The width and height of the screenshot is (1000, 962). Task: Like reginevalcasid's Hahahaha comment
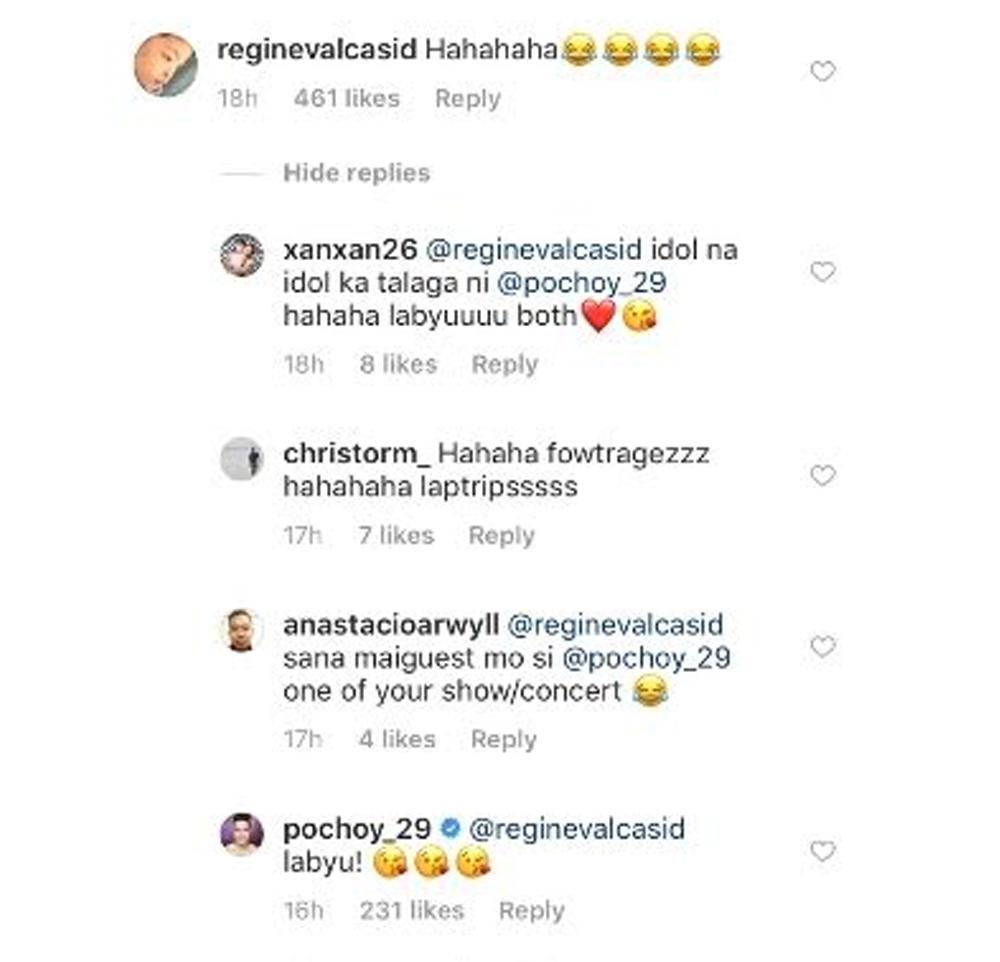pyautogui.click(x=822, y=72)
